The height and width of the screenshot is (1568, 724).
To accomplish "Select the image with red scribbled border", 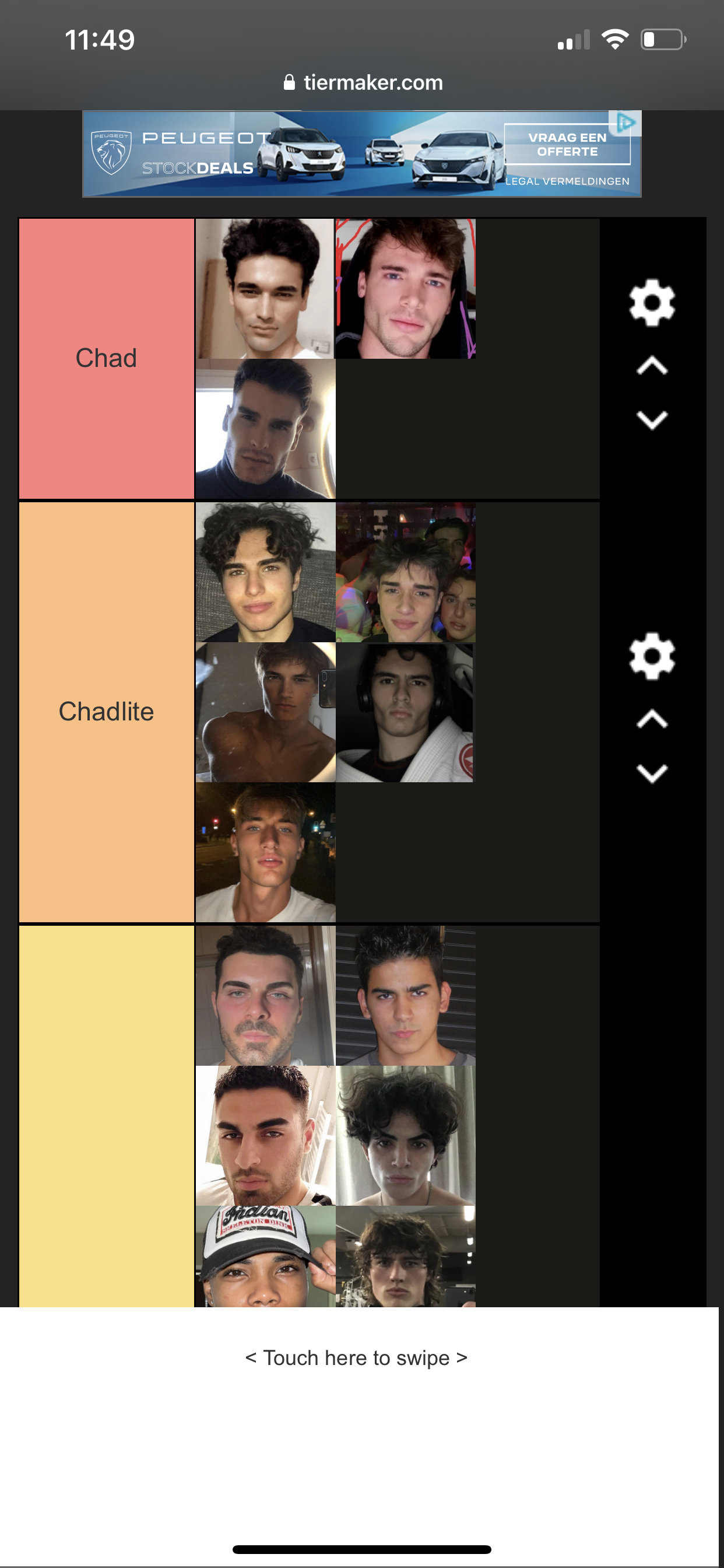I will 405,289.
